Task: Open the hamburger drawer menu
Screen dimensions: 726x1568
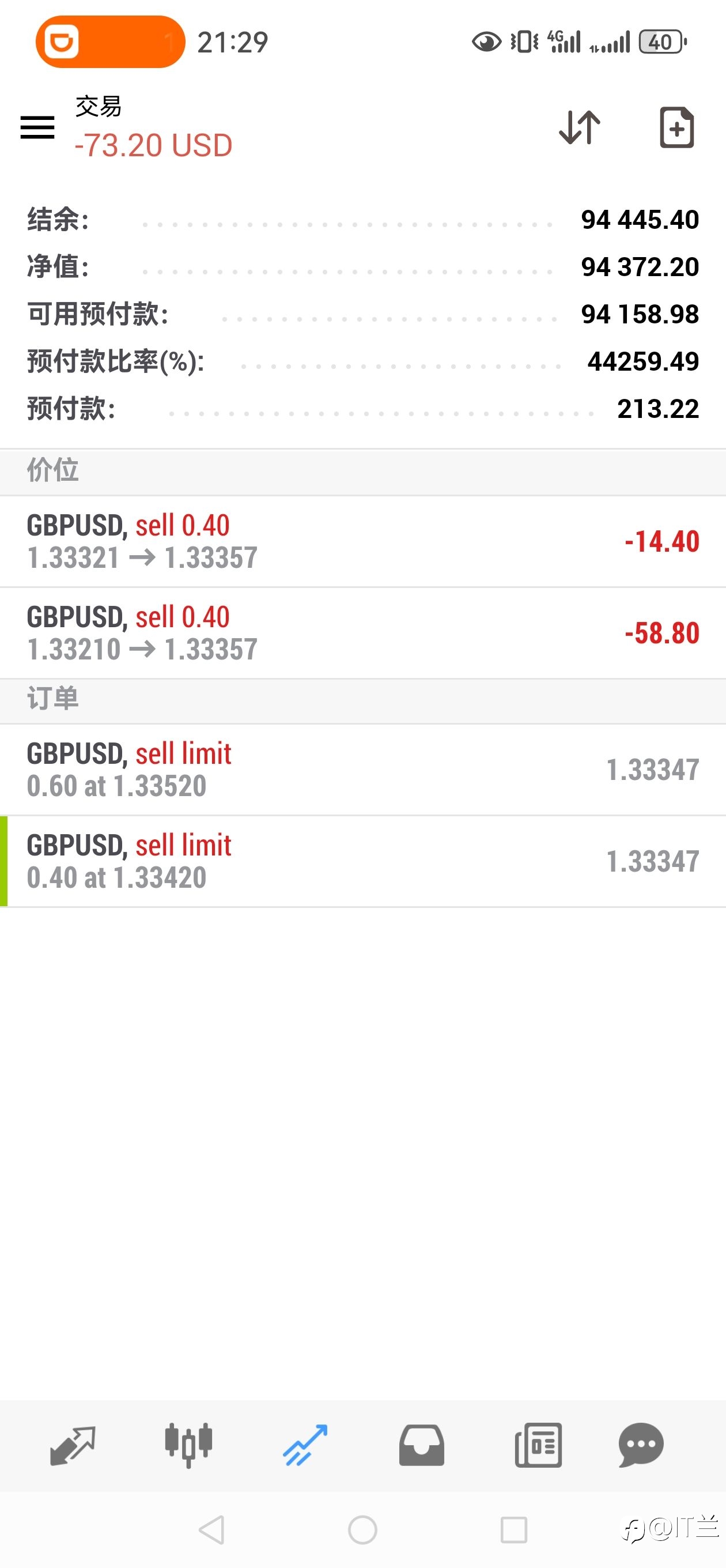Action: pyautogui.click(x=37, y=127)
